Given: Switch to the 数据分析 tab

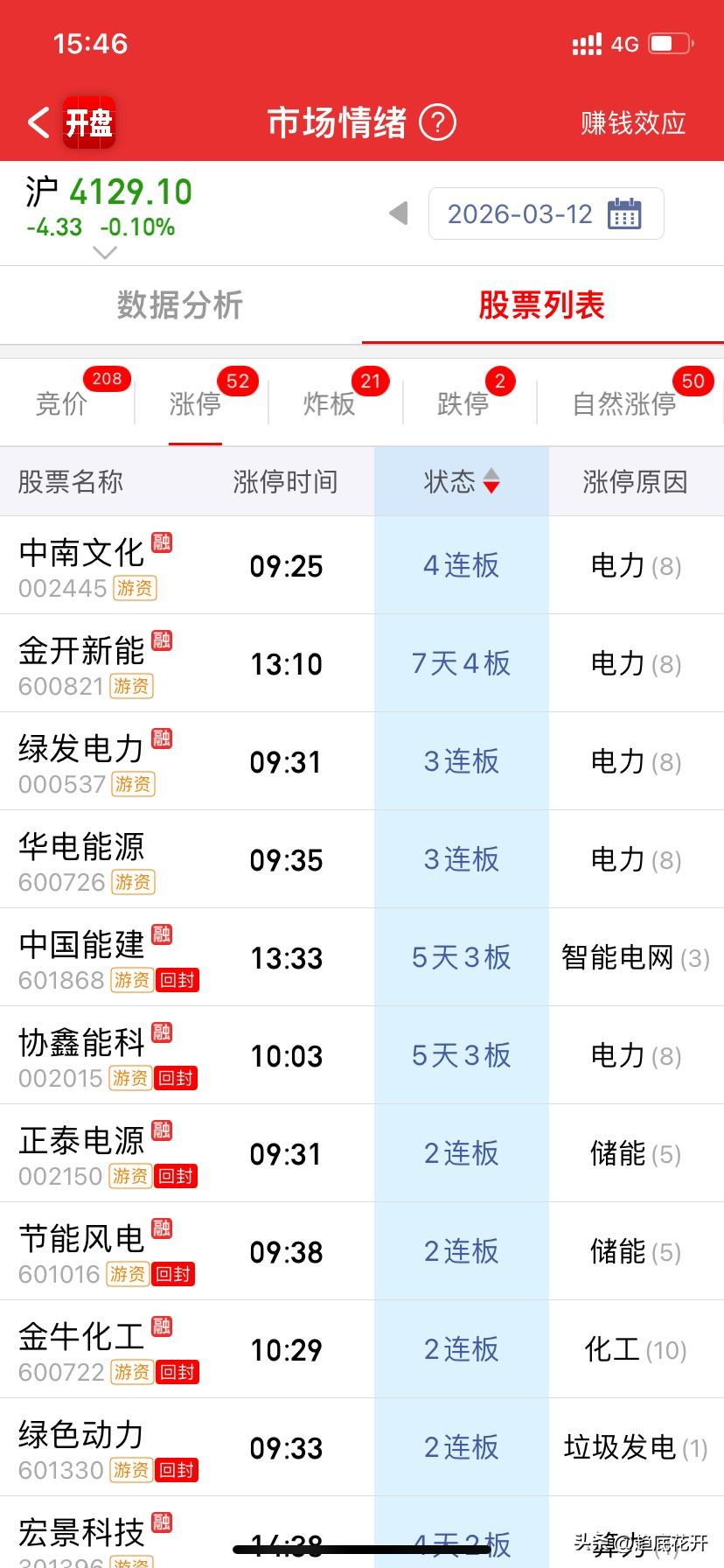Looking at the screenshot, I should point(179,305).
